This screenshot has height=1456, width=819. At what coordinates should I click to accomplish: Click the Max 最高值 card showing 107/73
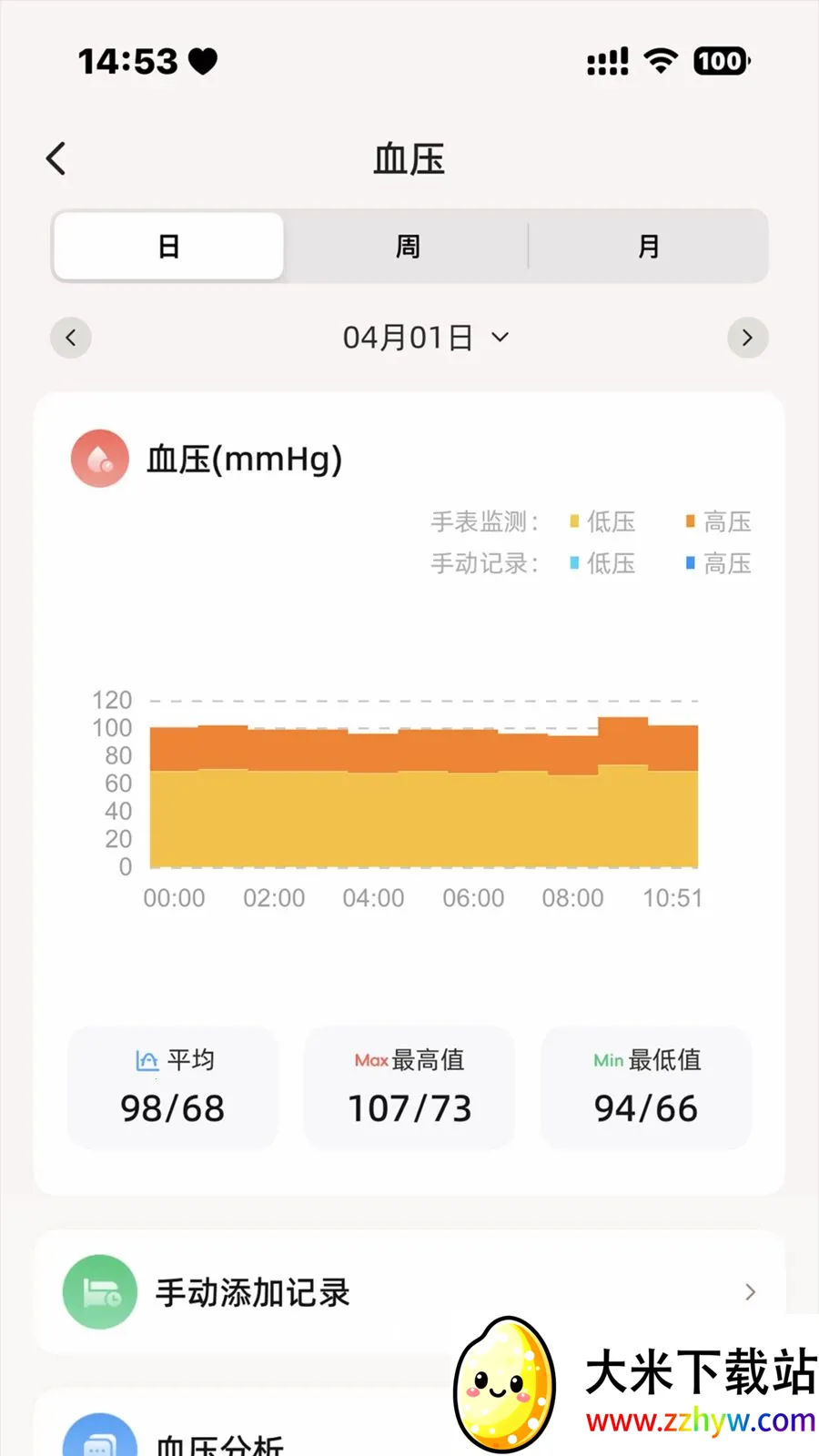pos(409,1088)
